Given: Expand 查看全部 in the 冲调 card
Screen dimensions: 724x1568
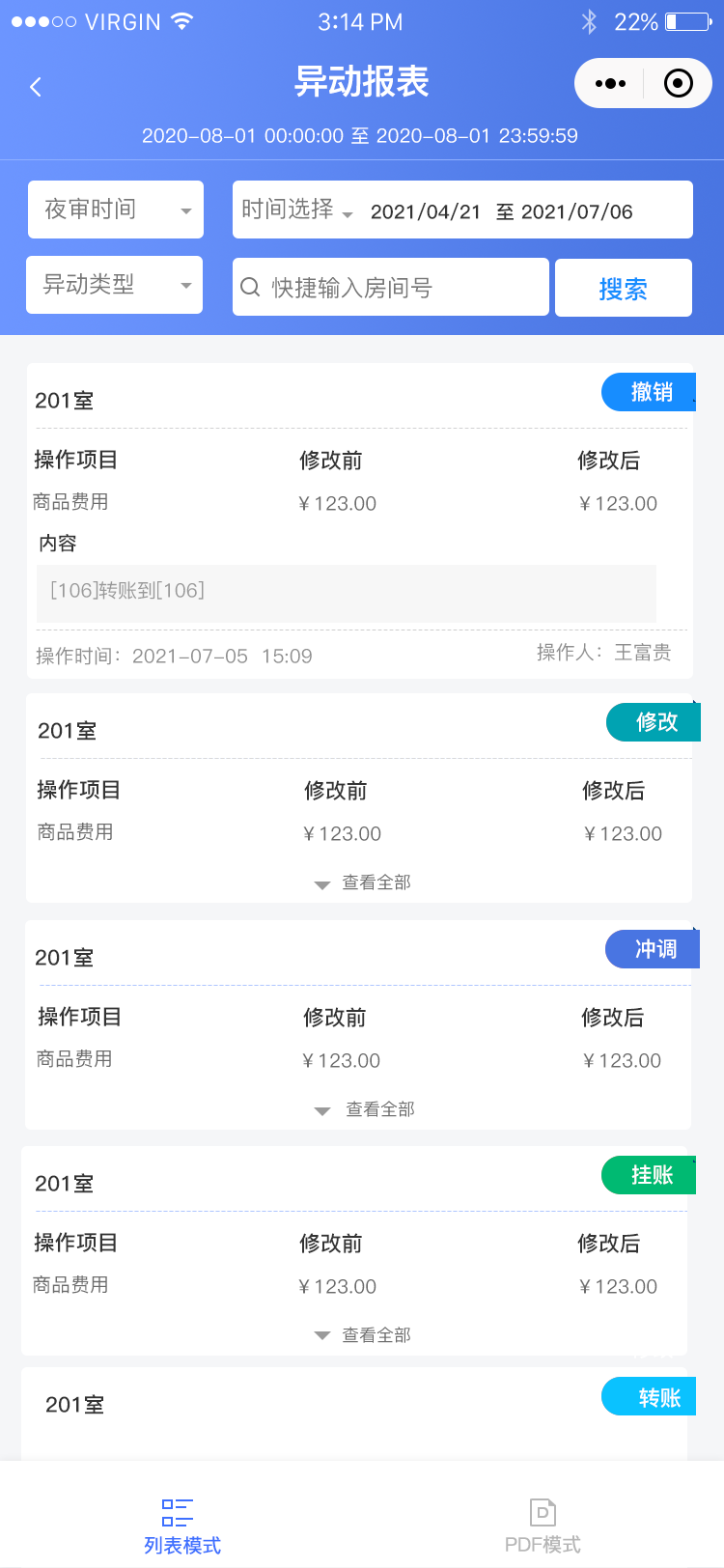Looking at the screenshot, I should [365, 1109].
